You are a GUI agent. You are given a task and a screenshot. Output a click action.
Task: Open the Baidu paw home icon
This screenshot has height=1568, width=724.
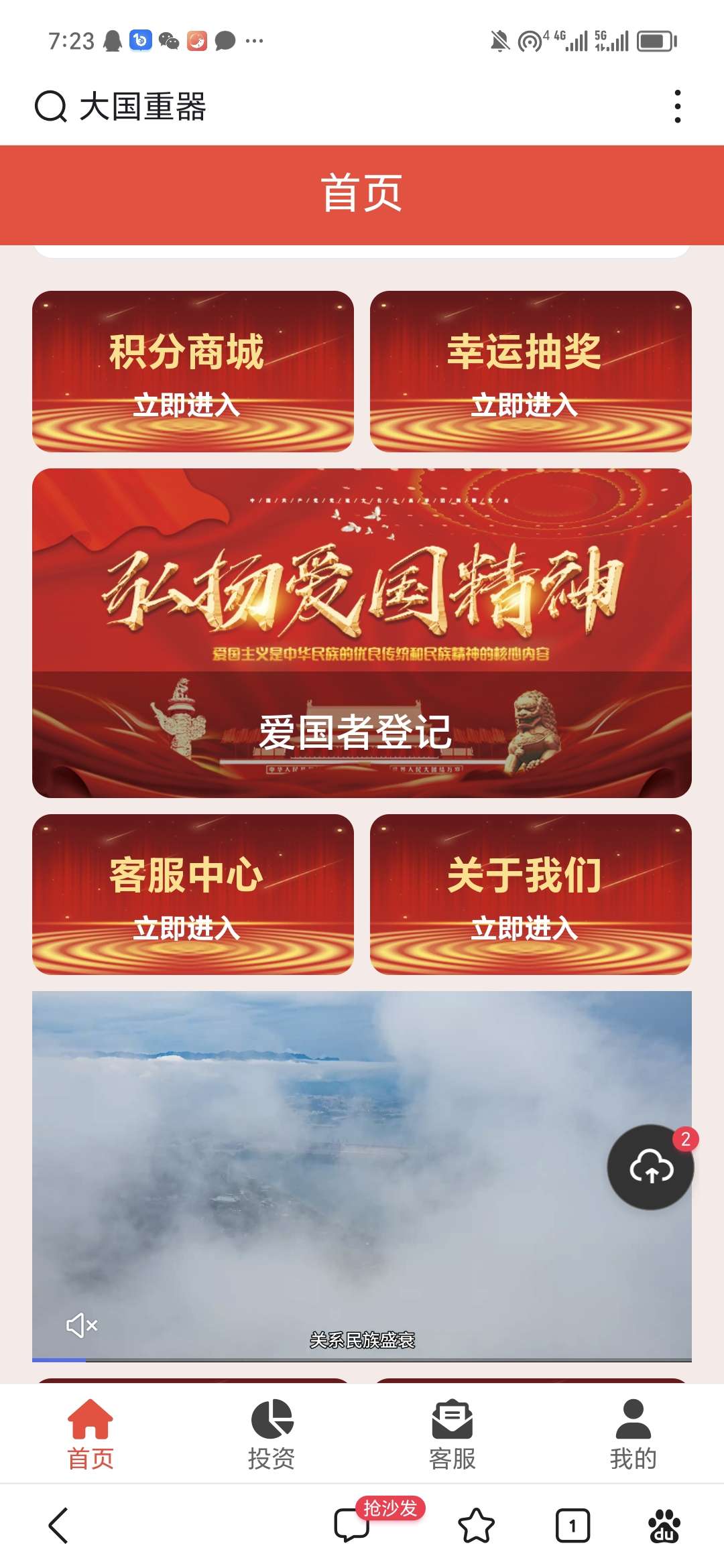point(664,1526)
